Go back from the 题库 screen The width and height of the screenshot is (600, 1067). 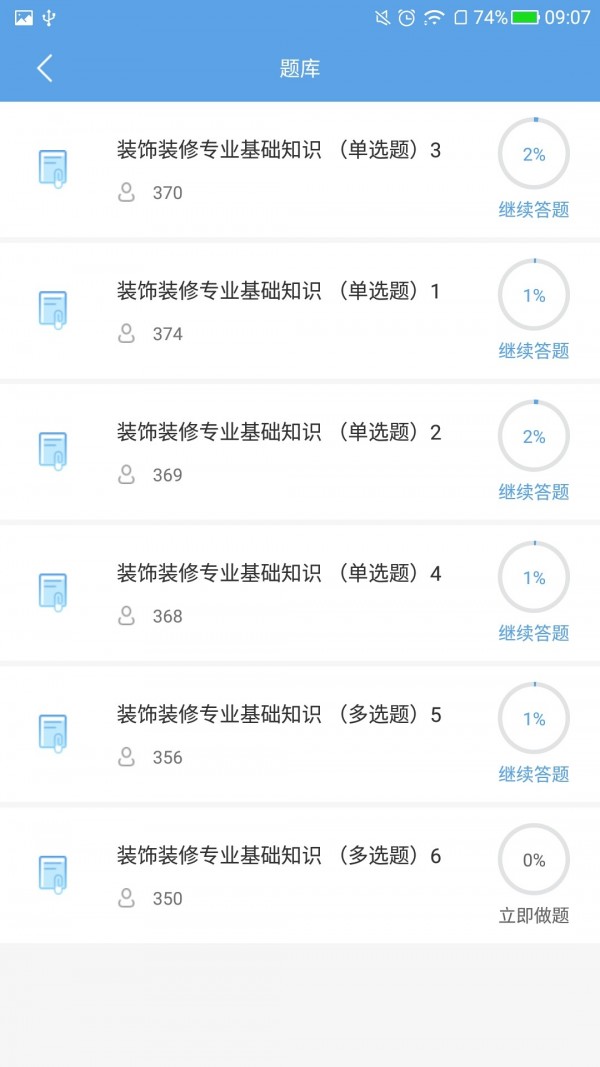[x=44, y=68]
